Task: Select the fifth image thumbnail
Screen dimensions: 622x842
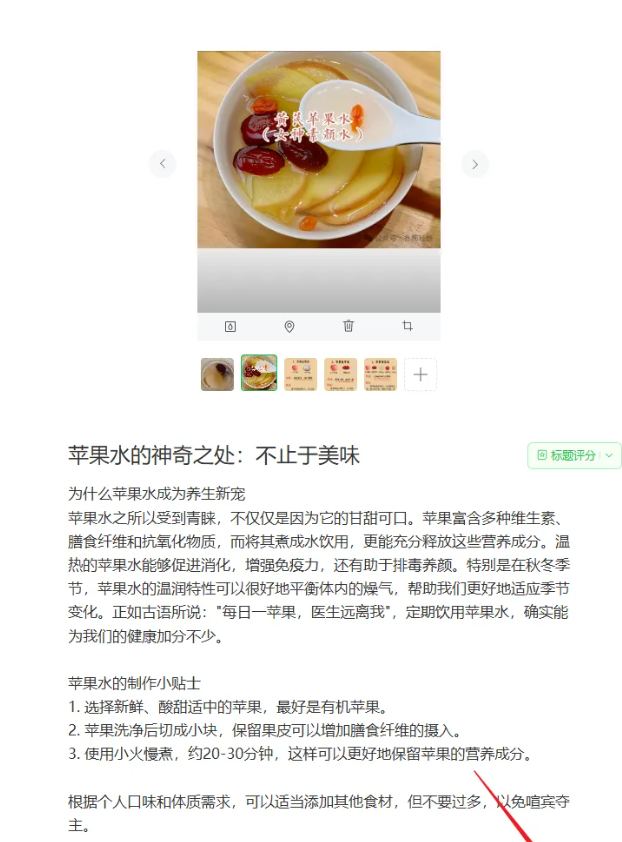Action: (380, 374)
